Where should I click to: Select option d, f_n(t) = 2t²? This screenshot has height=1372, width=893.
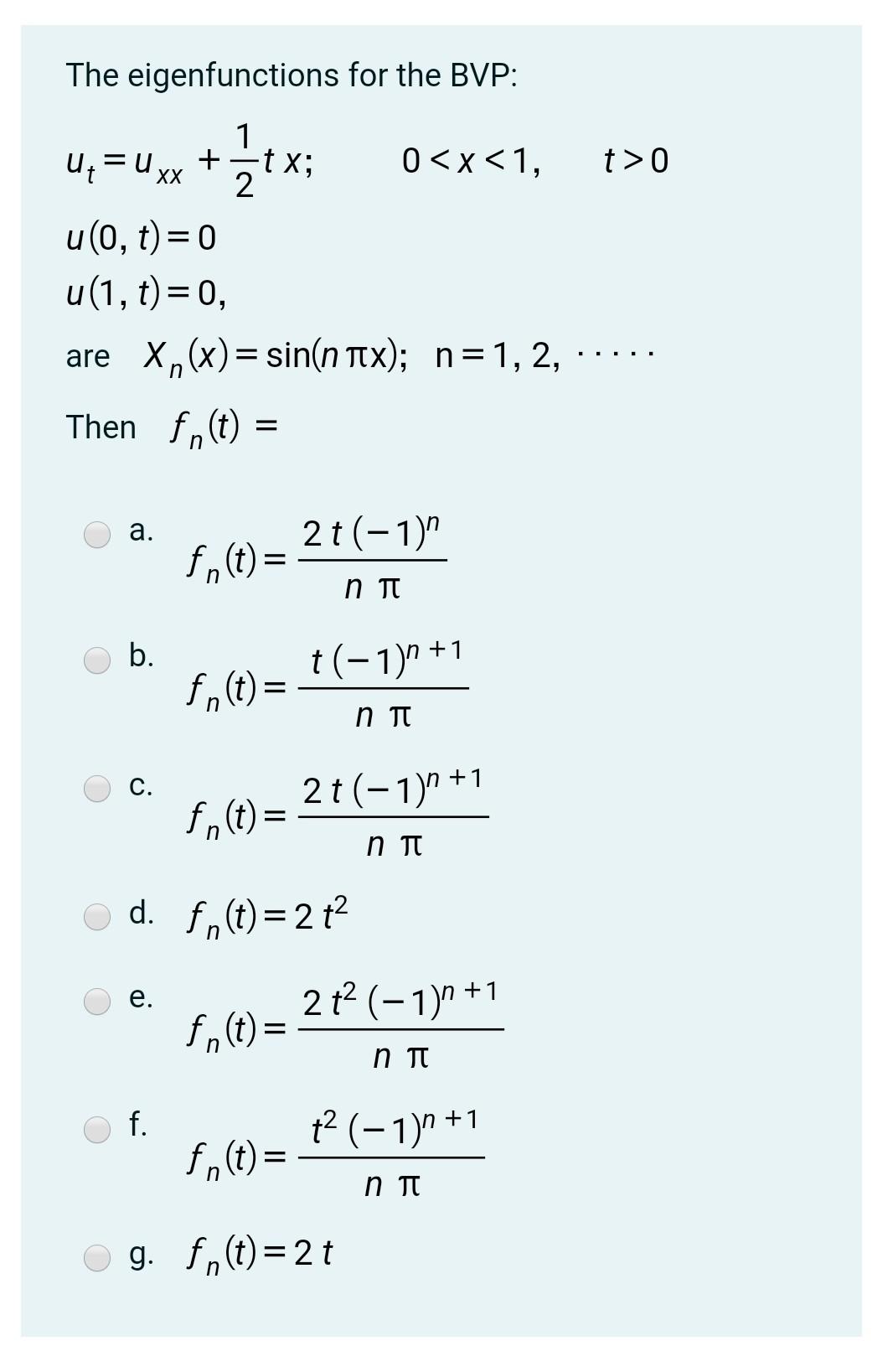click(98, 916)
